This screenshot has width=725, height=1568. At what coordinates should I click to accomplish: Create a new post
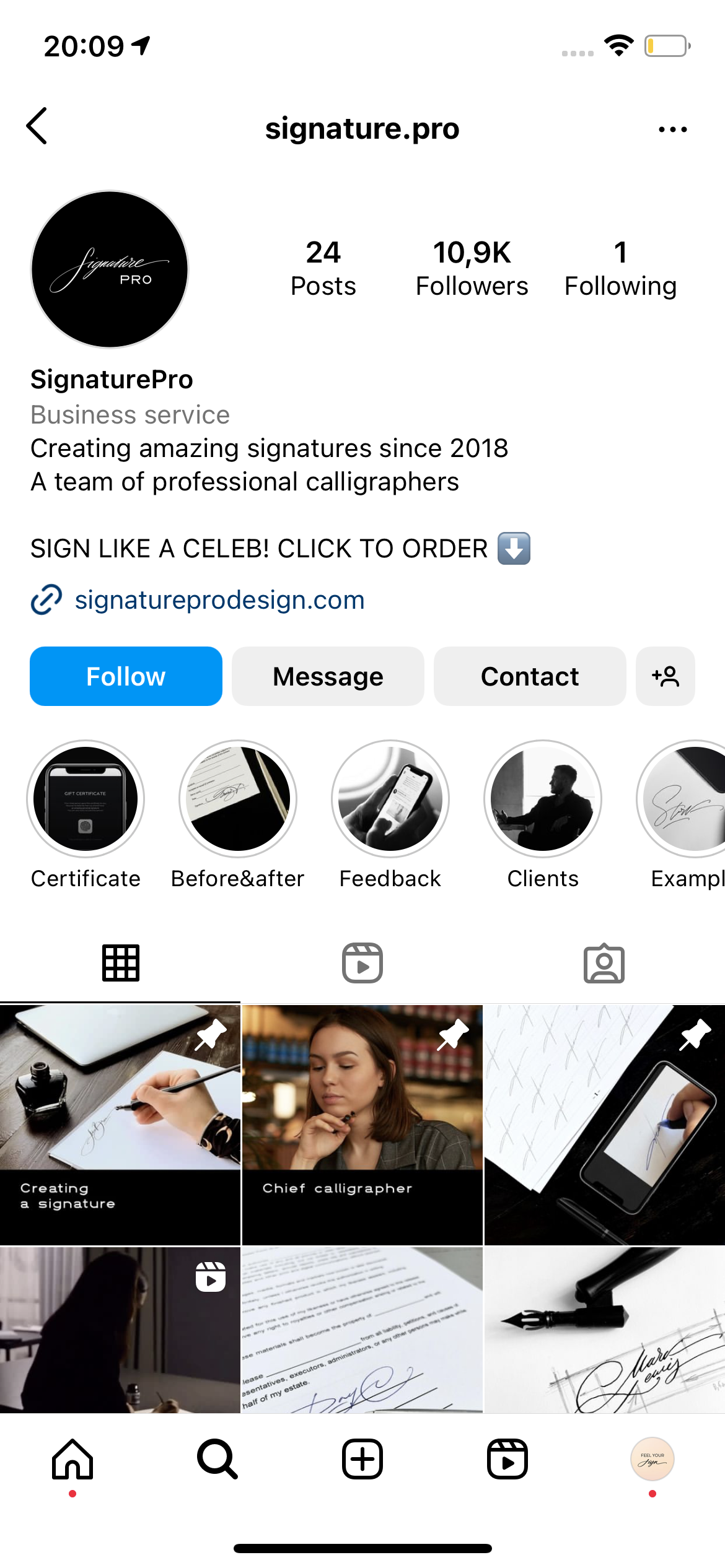point(362,1459)
